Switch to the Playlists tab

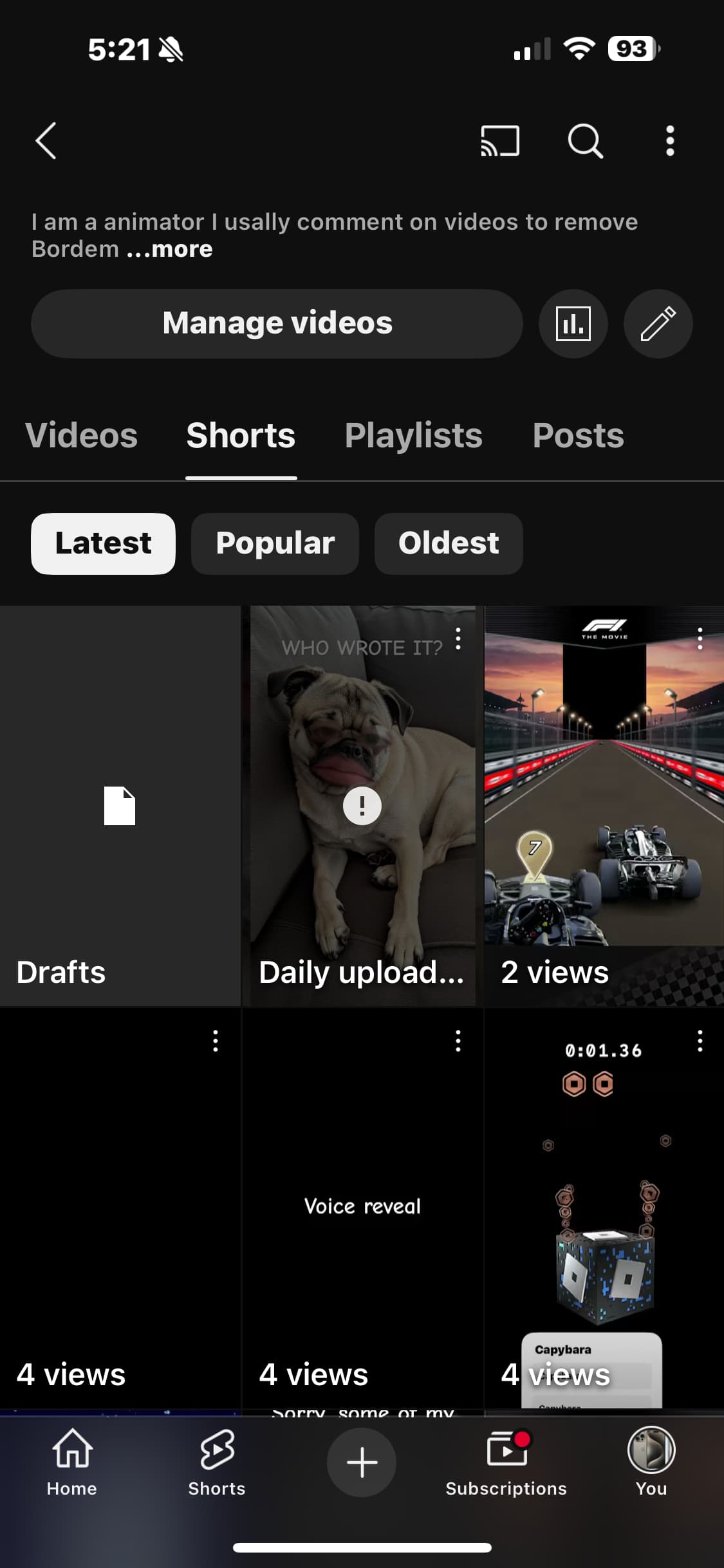click(413, 436)
